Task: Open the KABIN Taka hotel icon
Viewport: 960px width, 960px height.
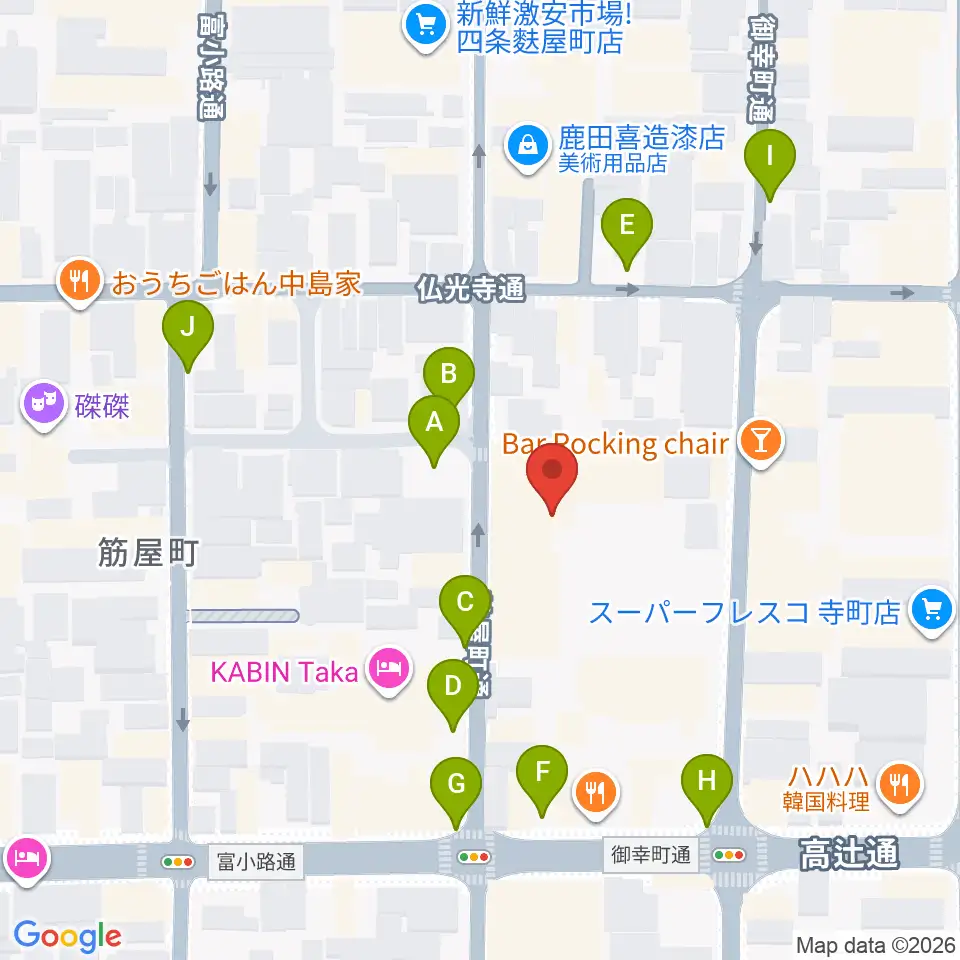Action: point(389,670)
